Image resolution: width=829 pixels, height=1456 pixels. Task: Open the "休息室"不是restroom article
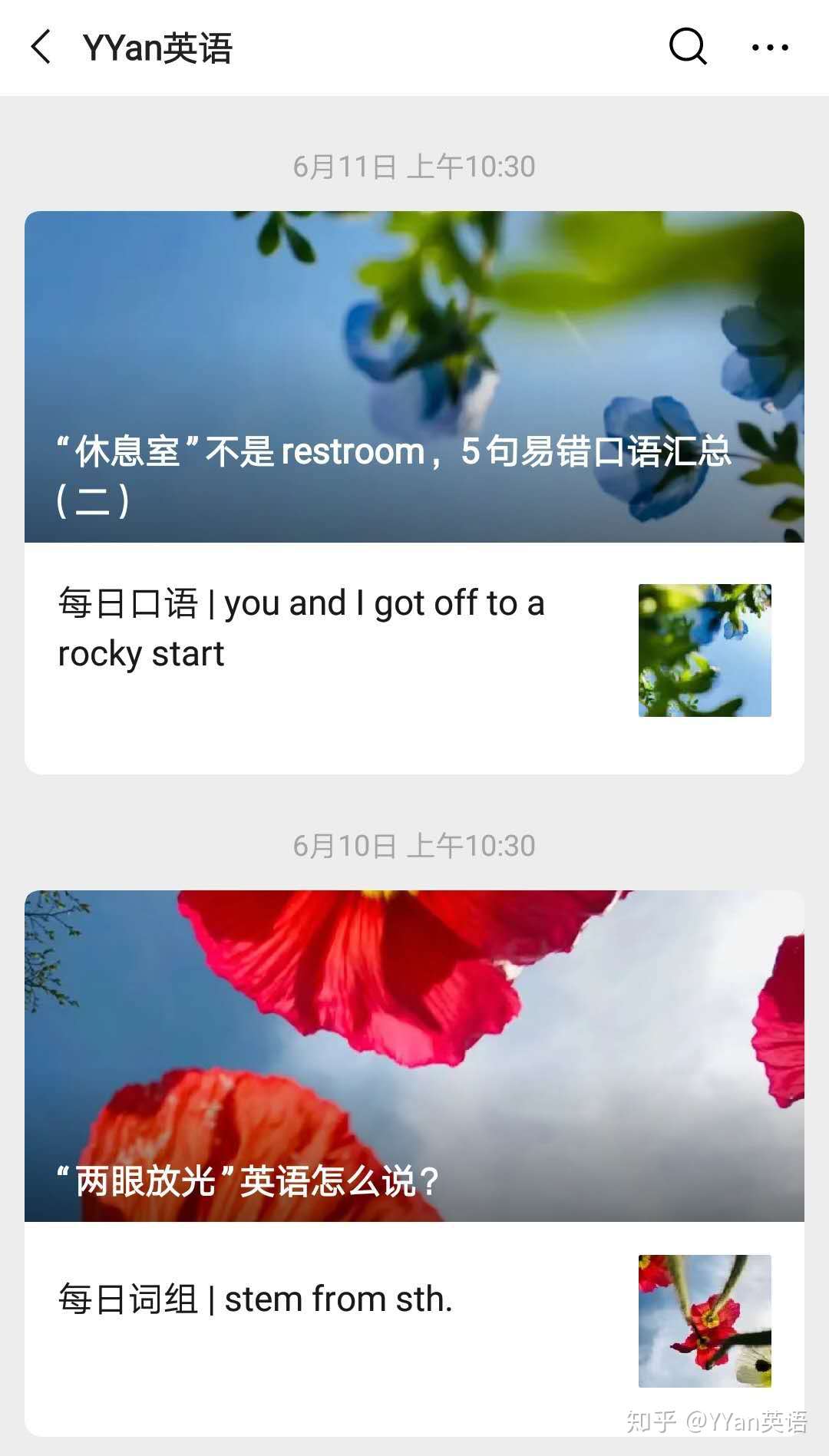(414, 377)
